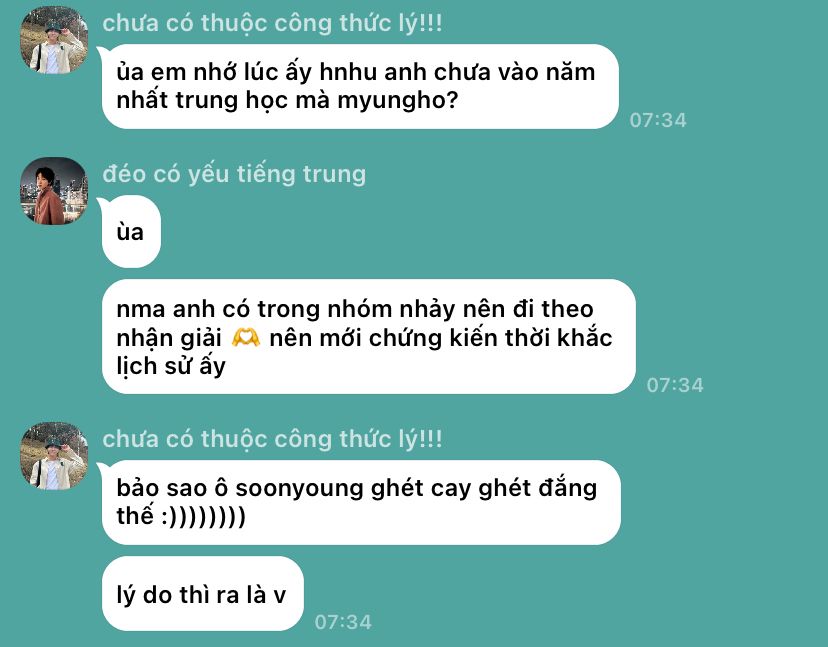828x647 pixels.
Task: Open sender's avatar beside the "bảo sao ô soonyoung" message
Action: (x=54, y=456)
